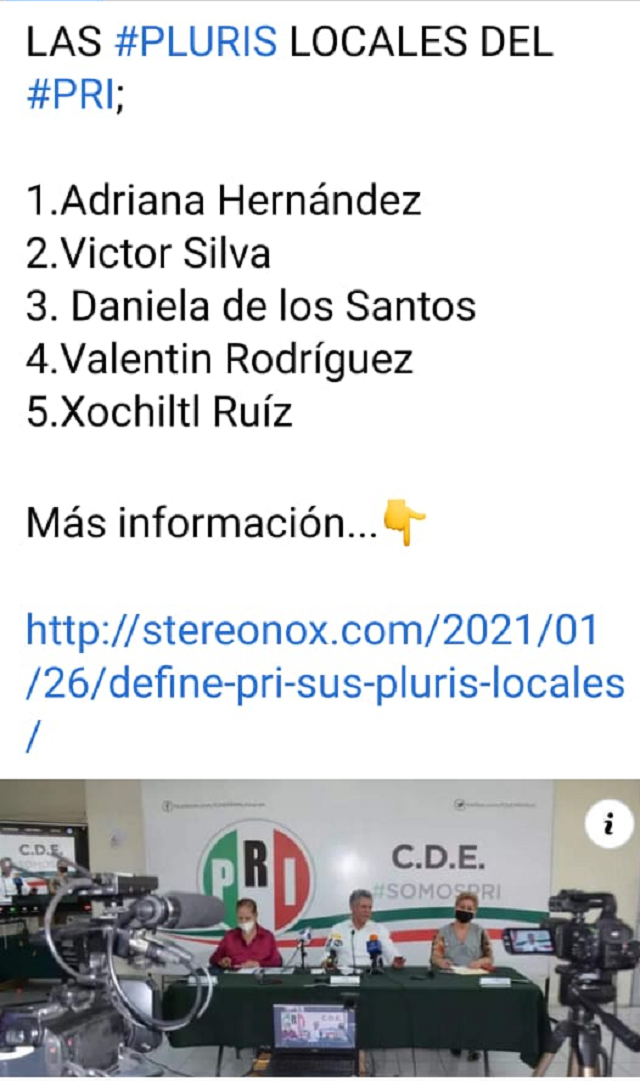
Task: Open the #PLURIS hashtag
Action: (x=195, y=45)
